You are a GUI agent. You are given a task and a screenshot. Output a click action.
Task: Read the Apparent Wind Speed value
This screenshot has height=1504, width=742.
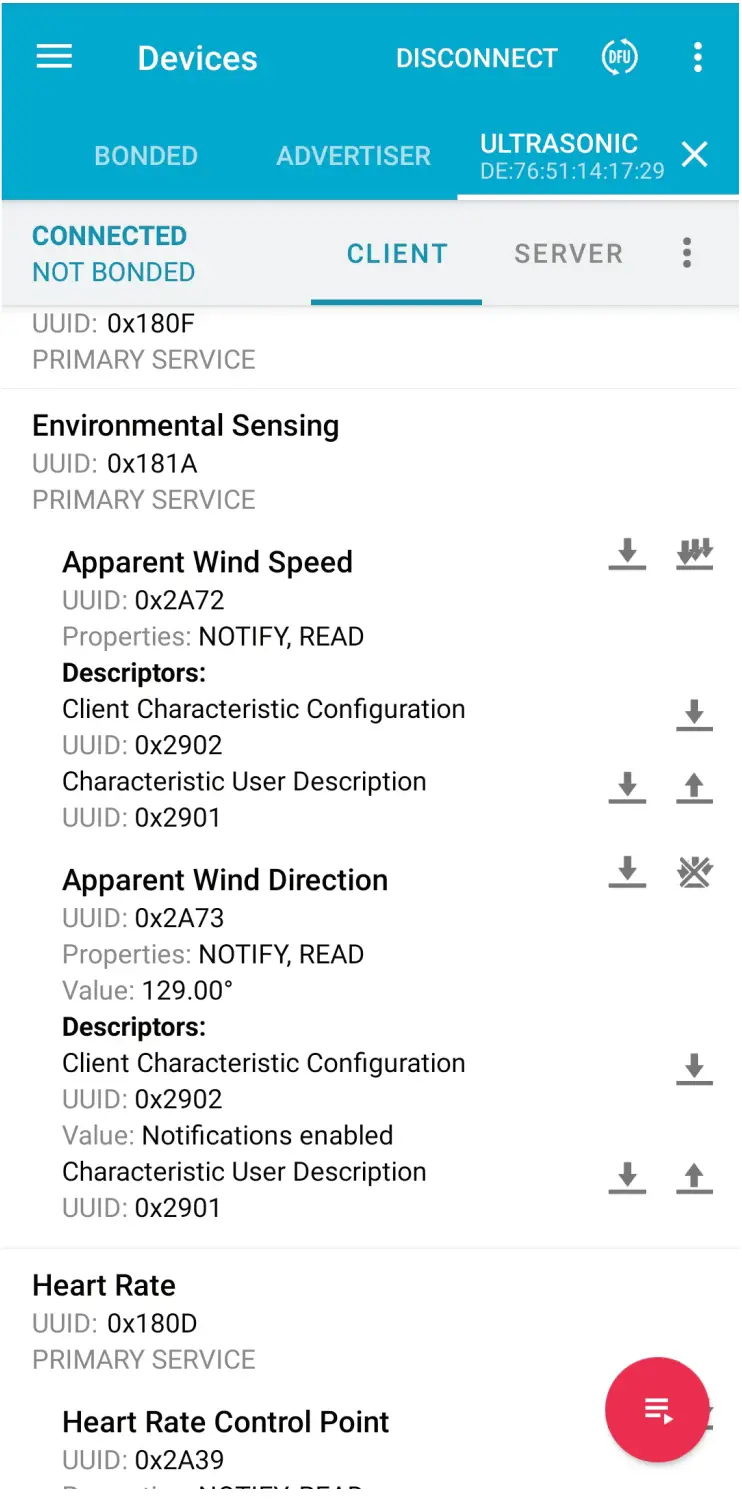click(627, 553)
